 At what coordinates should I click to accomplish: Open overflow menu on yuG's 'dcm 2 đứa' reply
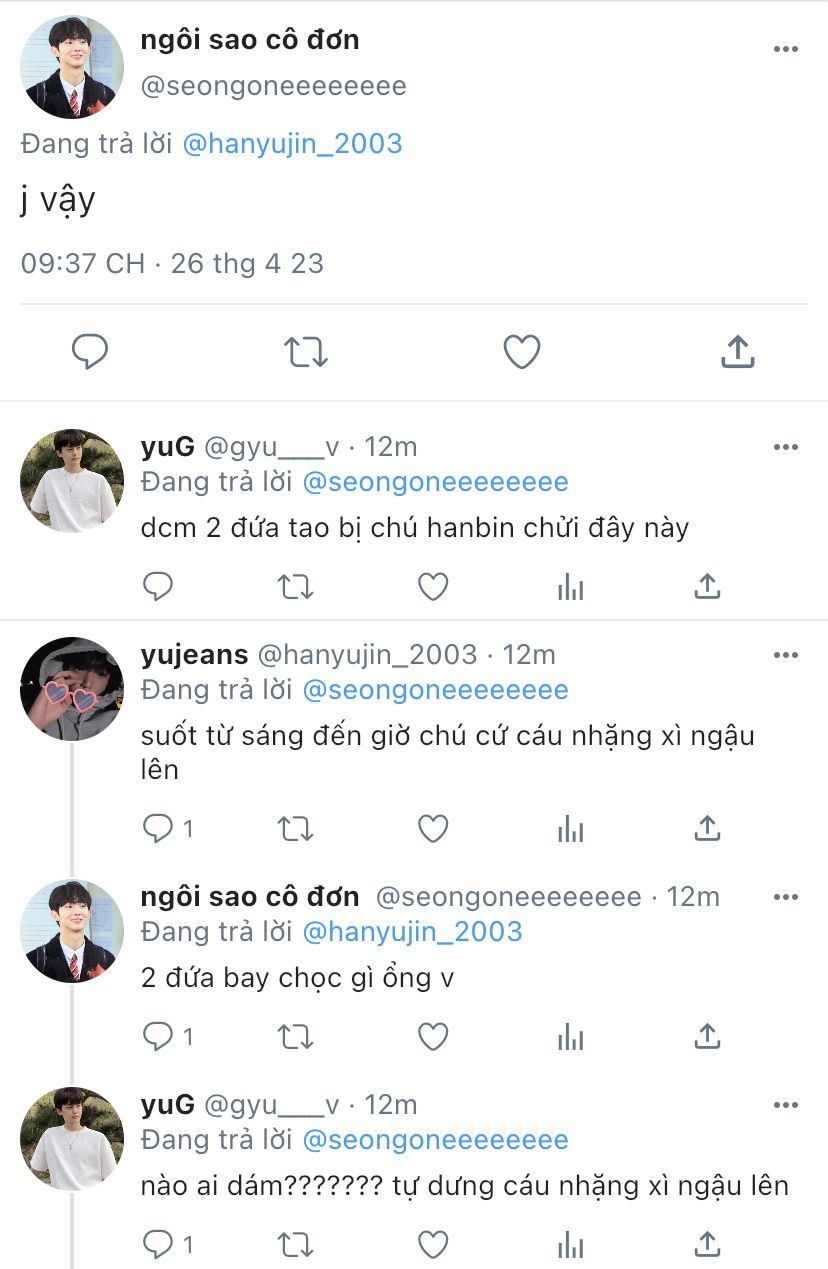pyautogui.click(x=786, y=447)
